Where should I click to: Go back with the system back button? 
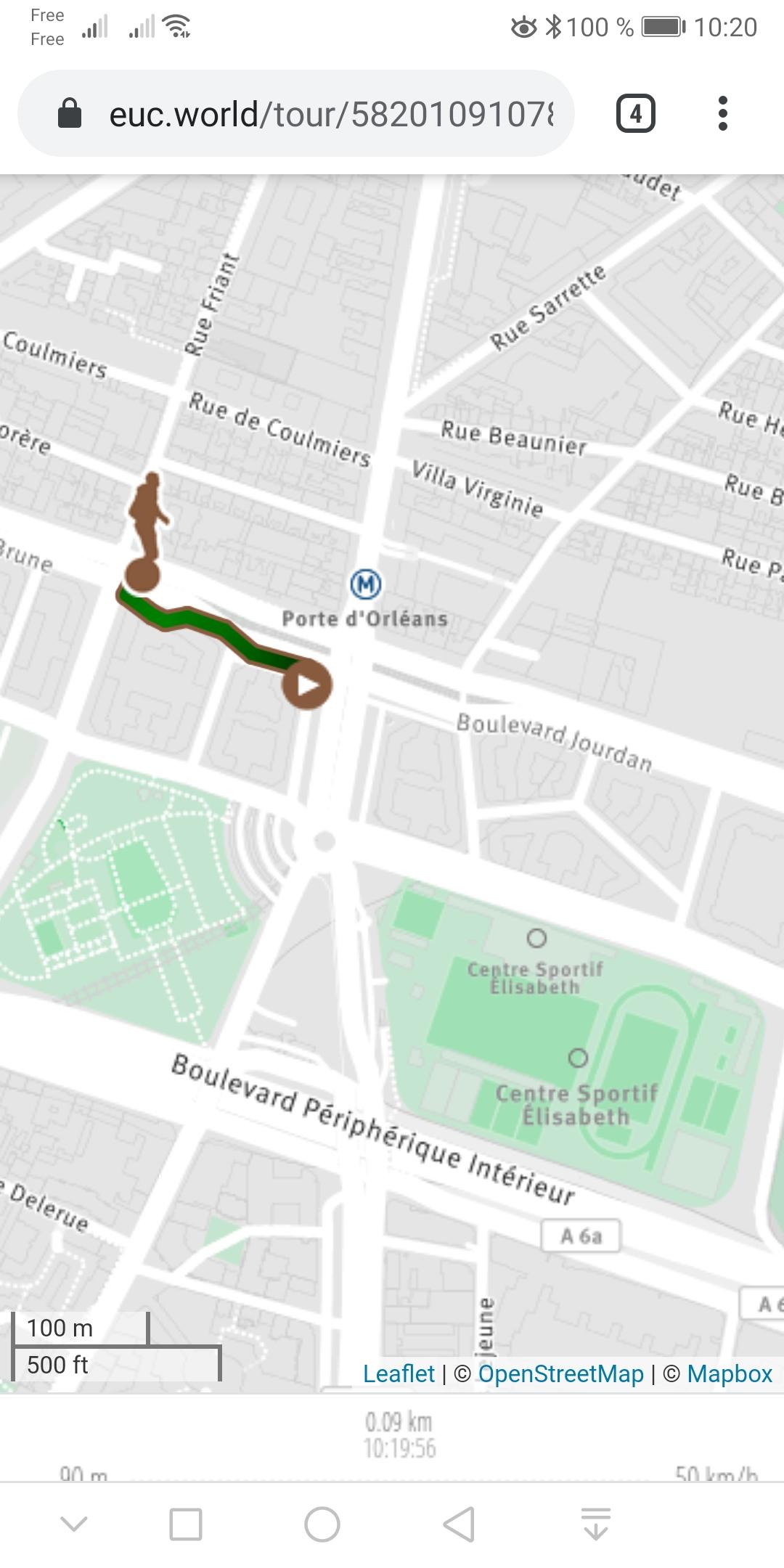coord(459,1524)
